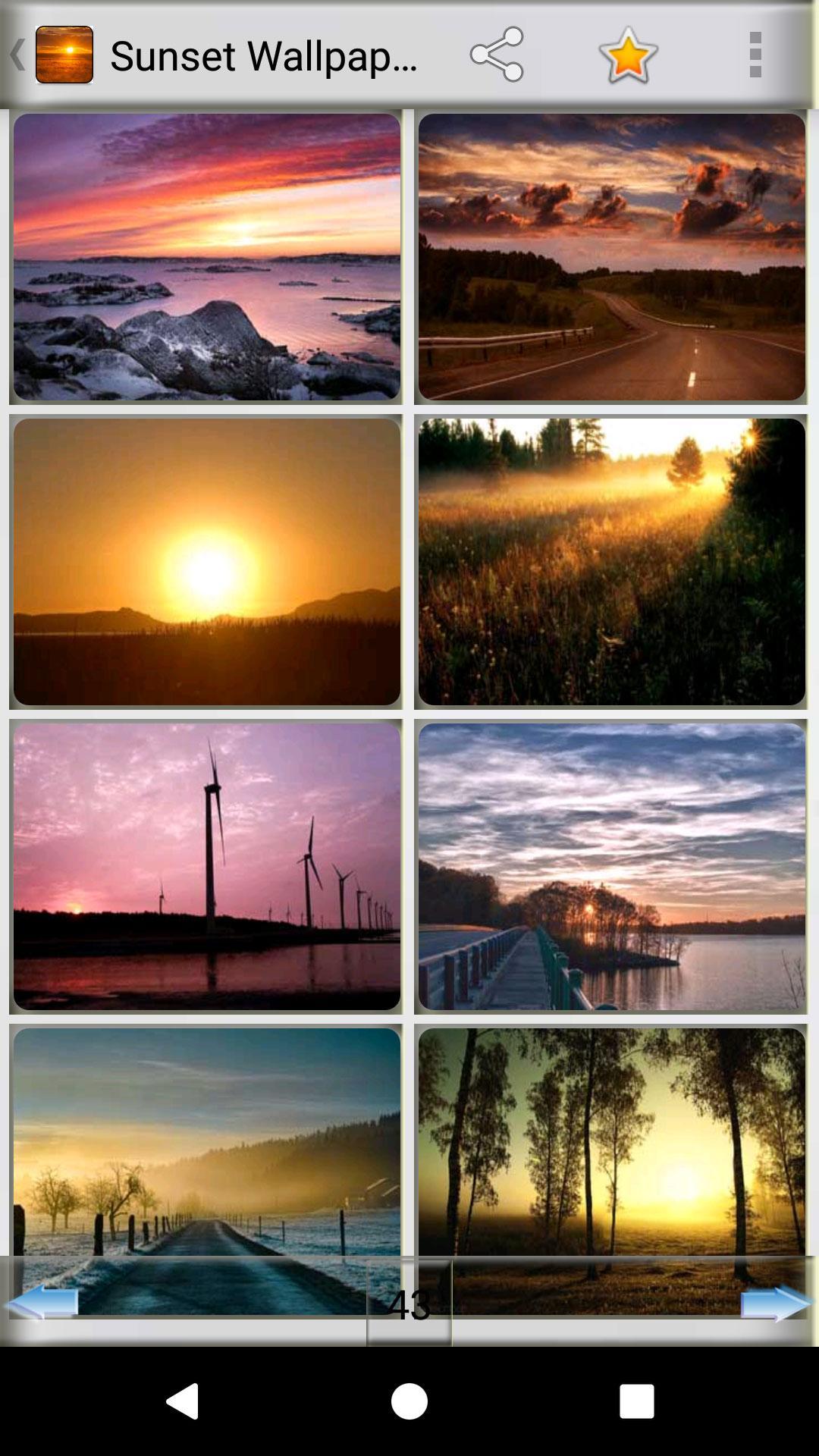Image resolution: width=819 pixels, height=1456 pixels.
Task: Tap the system home button
Action: point(409,1401)
